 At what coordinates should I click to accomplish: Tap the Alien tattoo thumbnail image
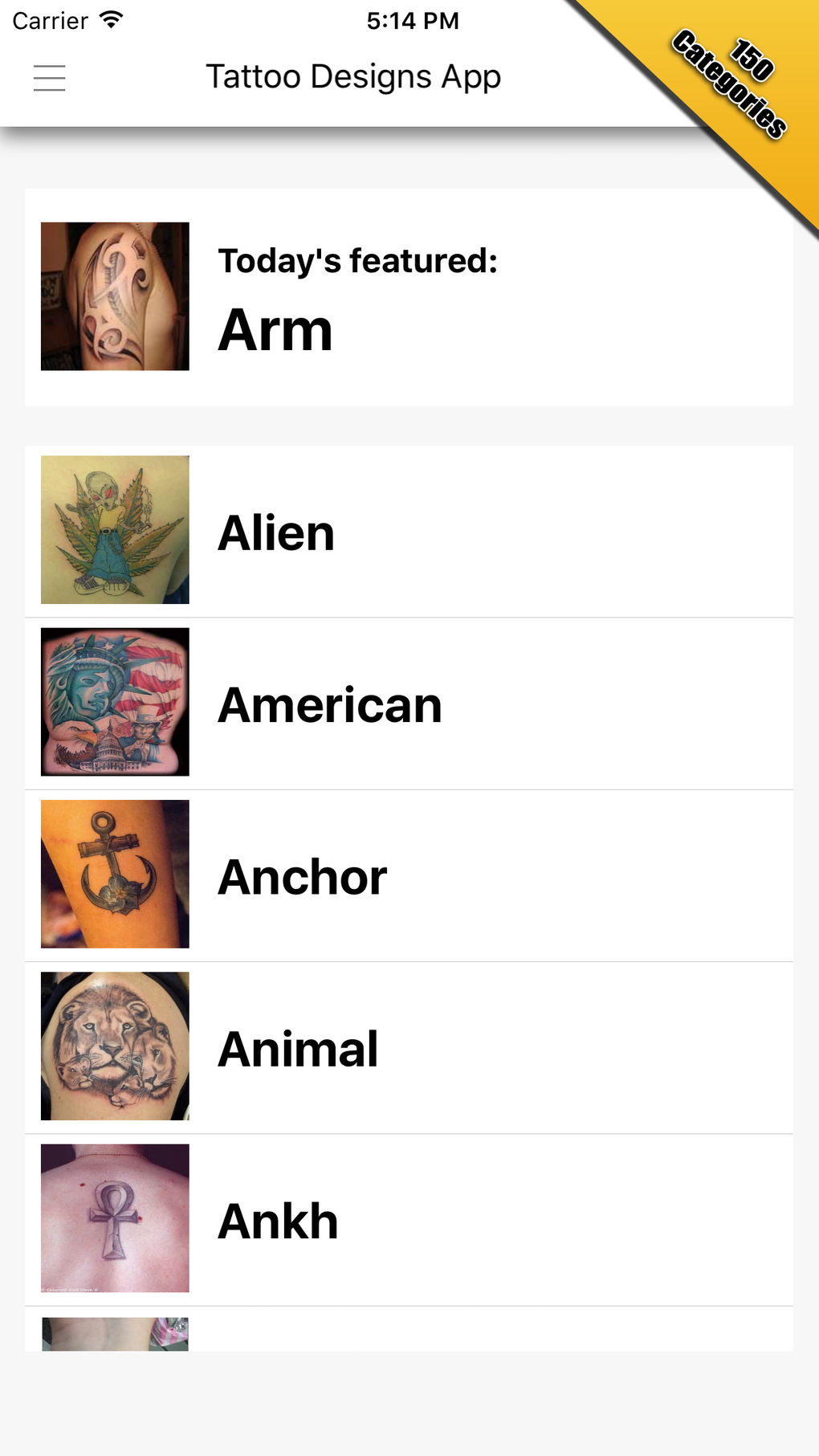[114, 530]
